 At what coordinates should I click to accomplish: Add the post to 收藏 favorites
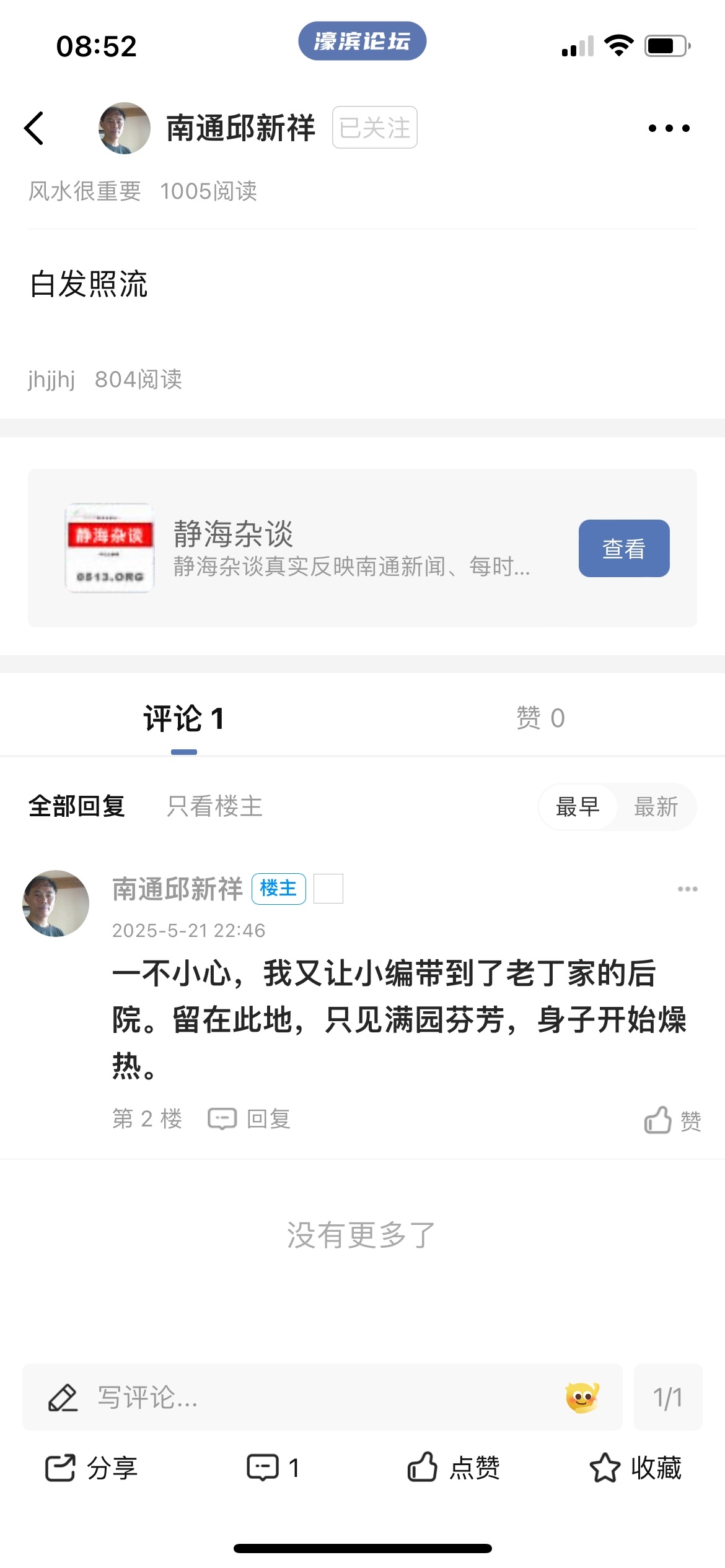point(635,1468)
